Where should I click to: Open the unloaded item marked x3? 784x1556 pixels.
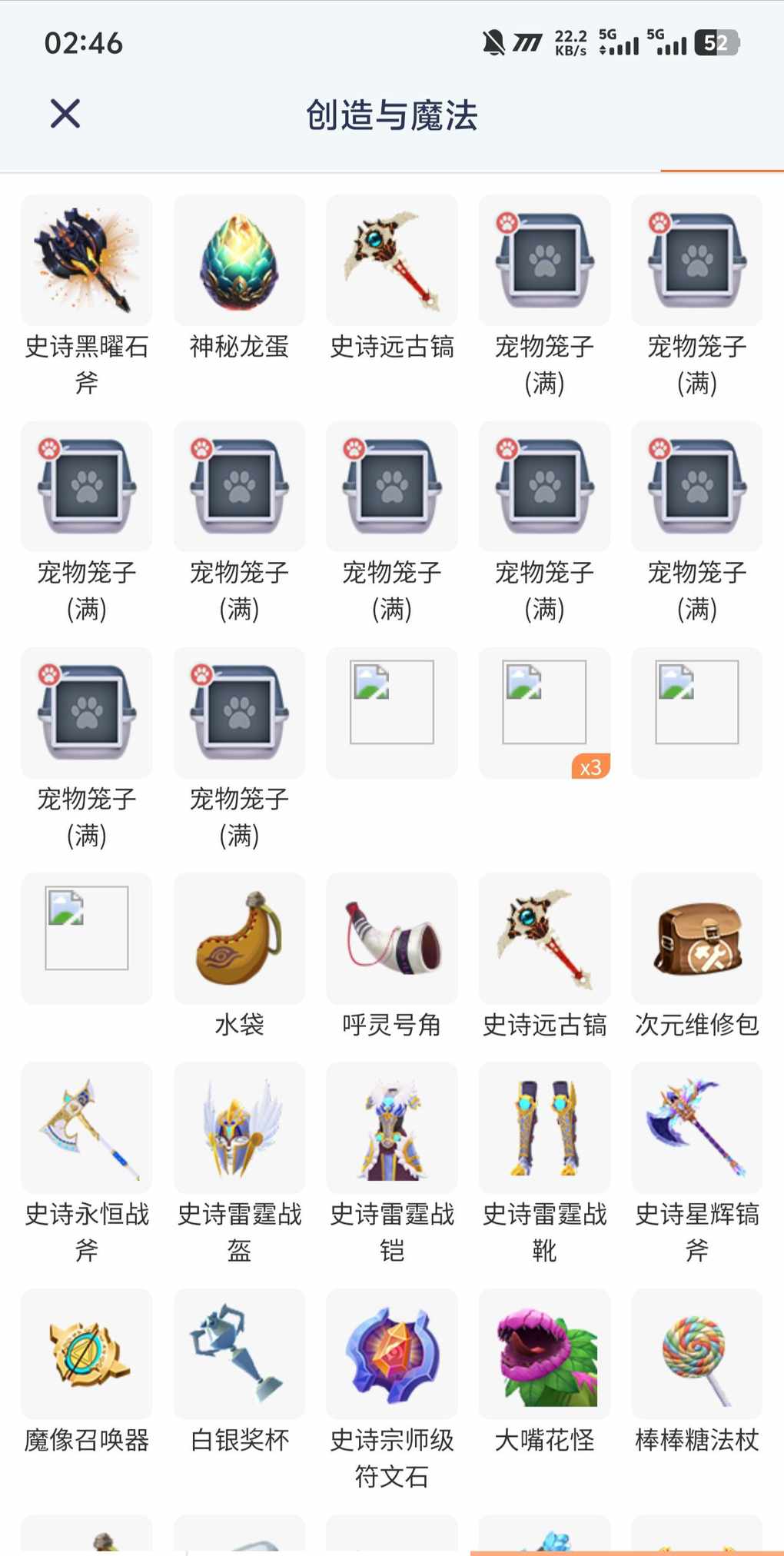(x=544, y=713)
